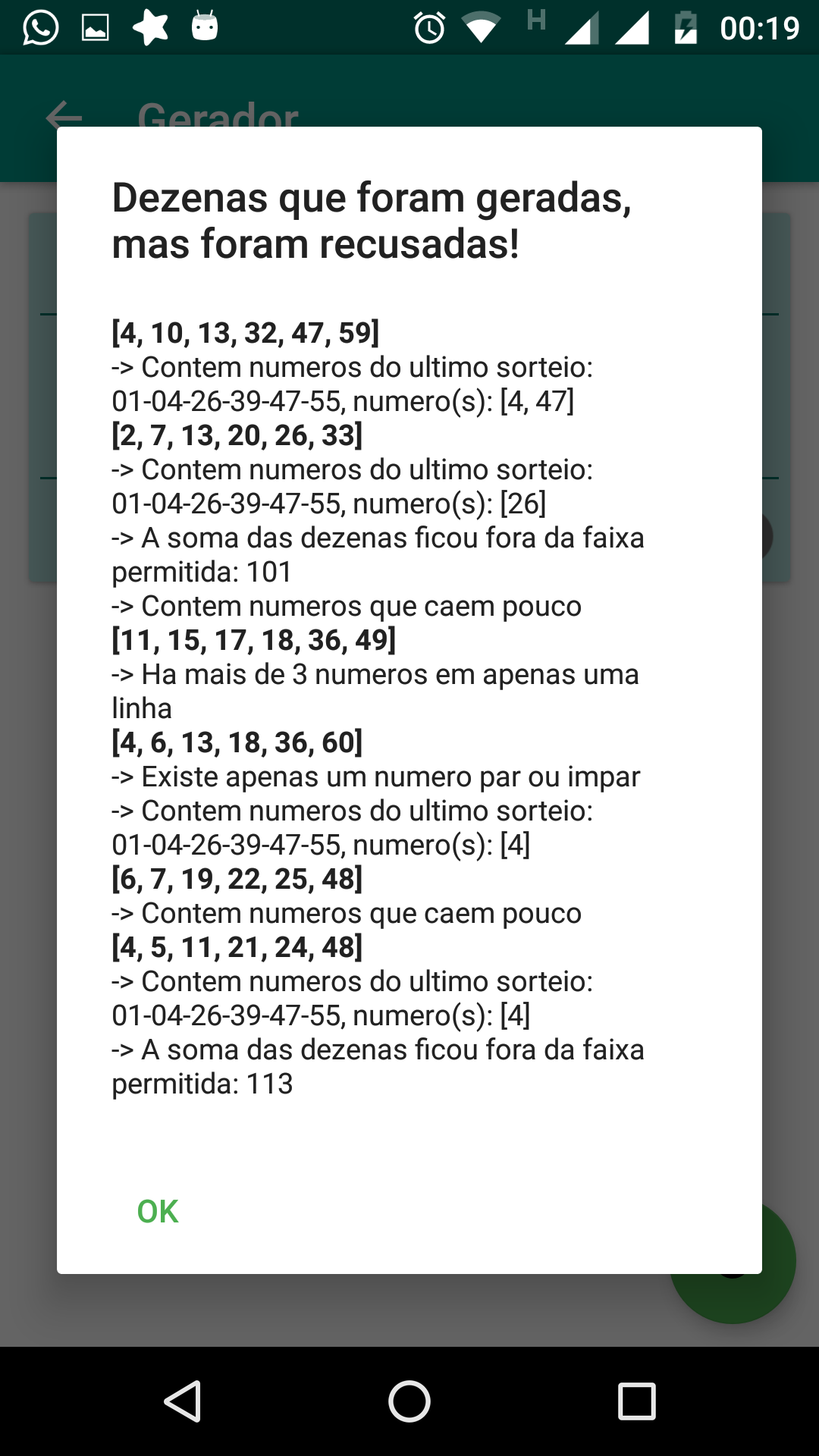Tap the system back button
The image size is (819, 1456).
tap(183, 1401)
